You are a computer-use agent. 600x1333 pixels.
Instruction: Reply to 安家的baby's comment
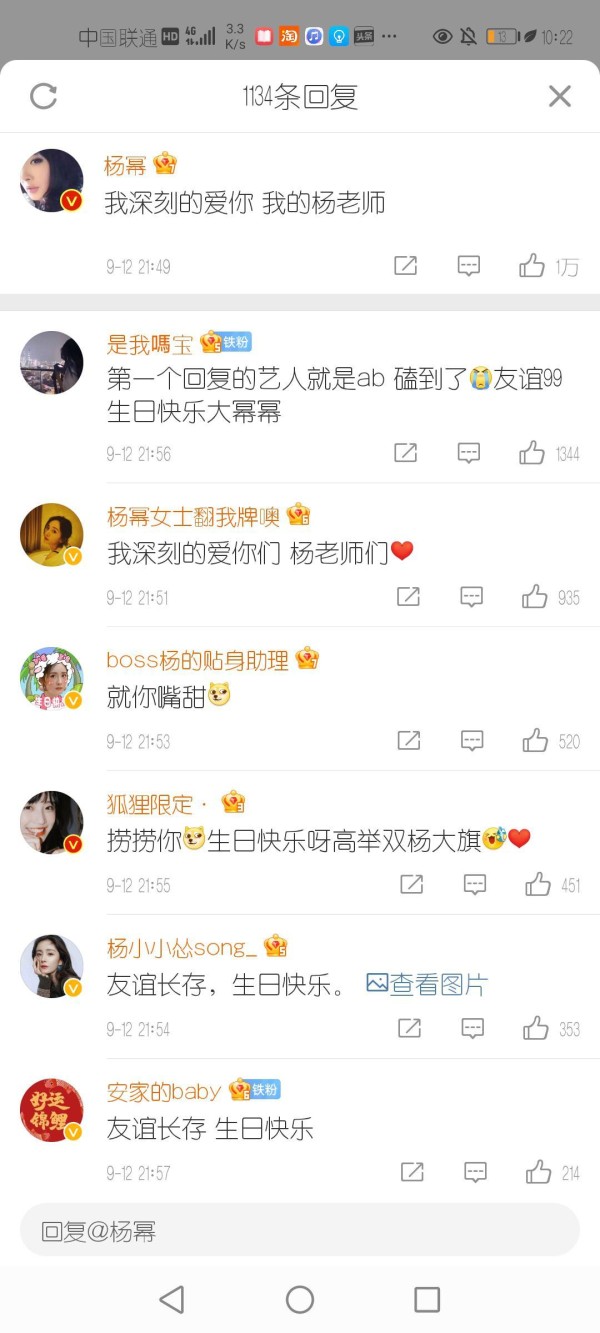pyautogui.click(x=475, y=1172)
